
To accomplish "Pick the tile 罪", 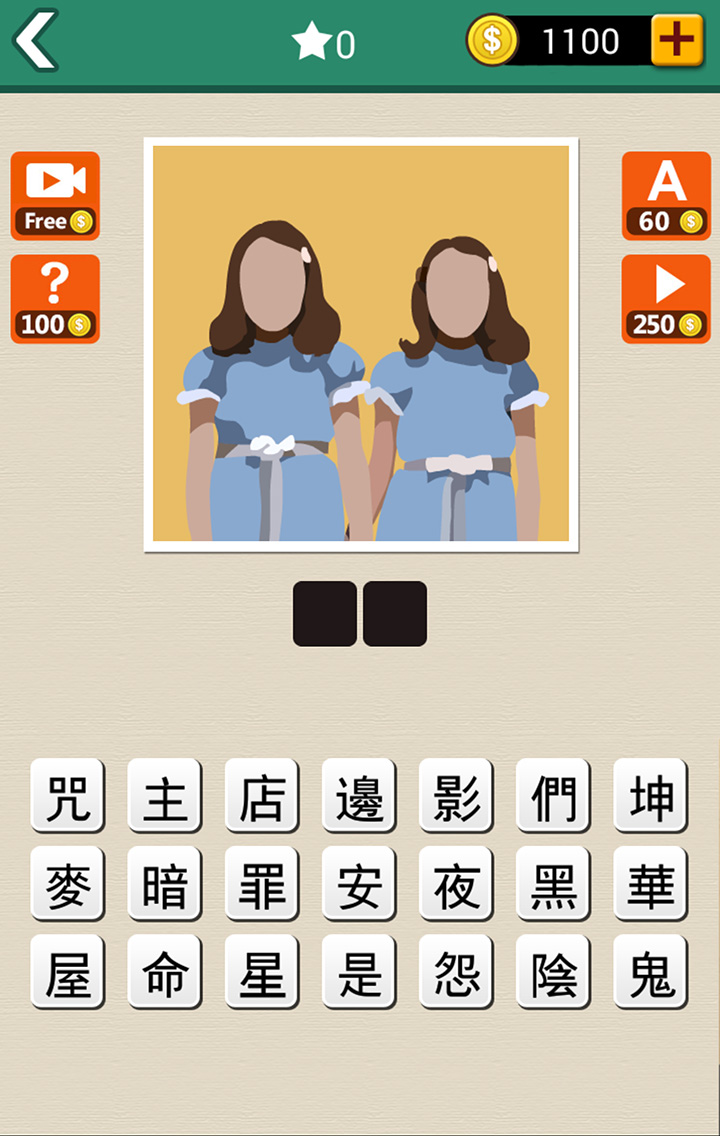I will [x=262, y=883].
